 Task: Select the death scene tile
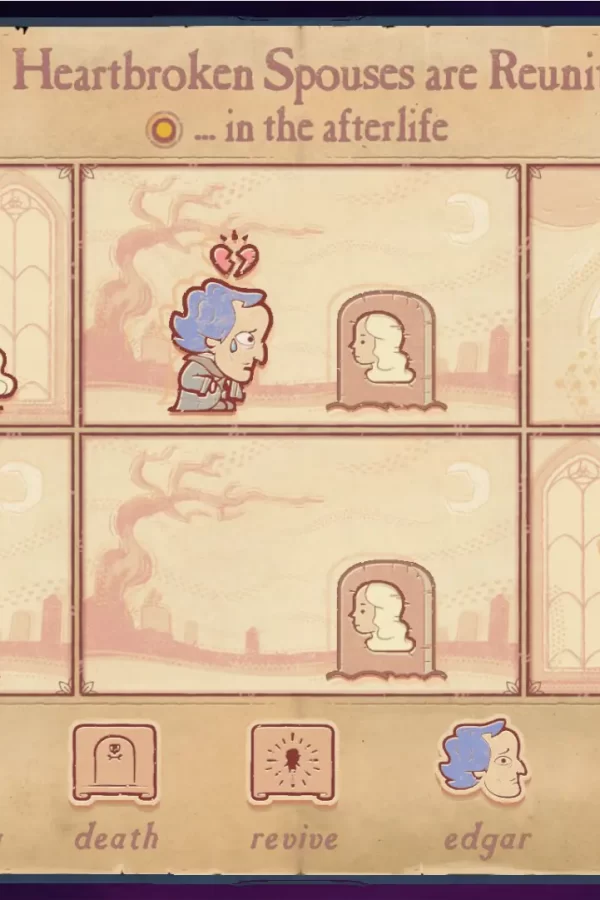(x=115, y=762)
